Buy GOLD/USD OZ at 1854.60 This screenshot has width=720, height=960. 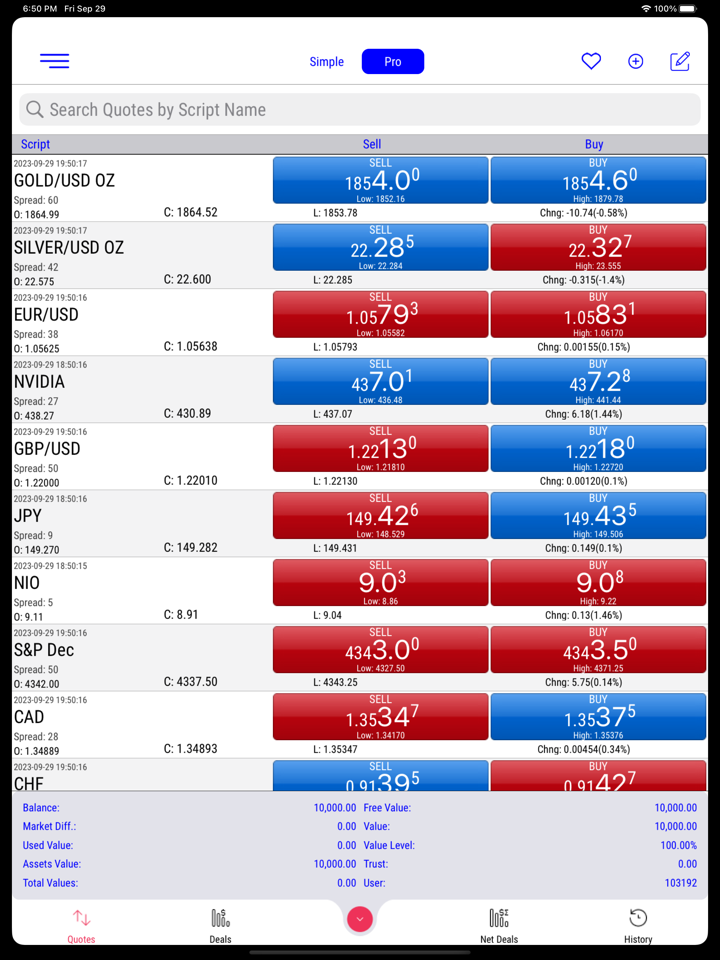598,180
